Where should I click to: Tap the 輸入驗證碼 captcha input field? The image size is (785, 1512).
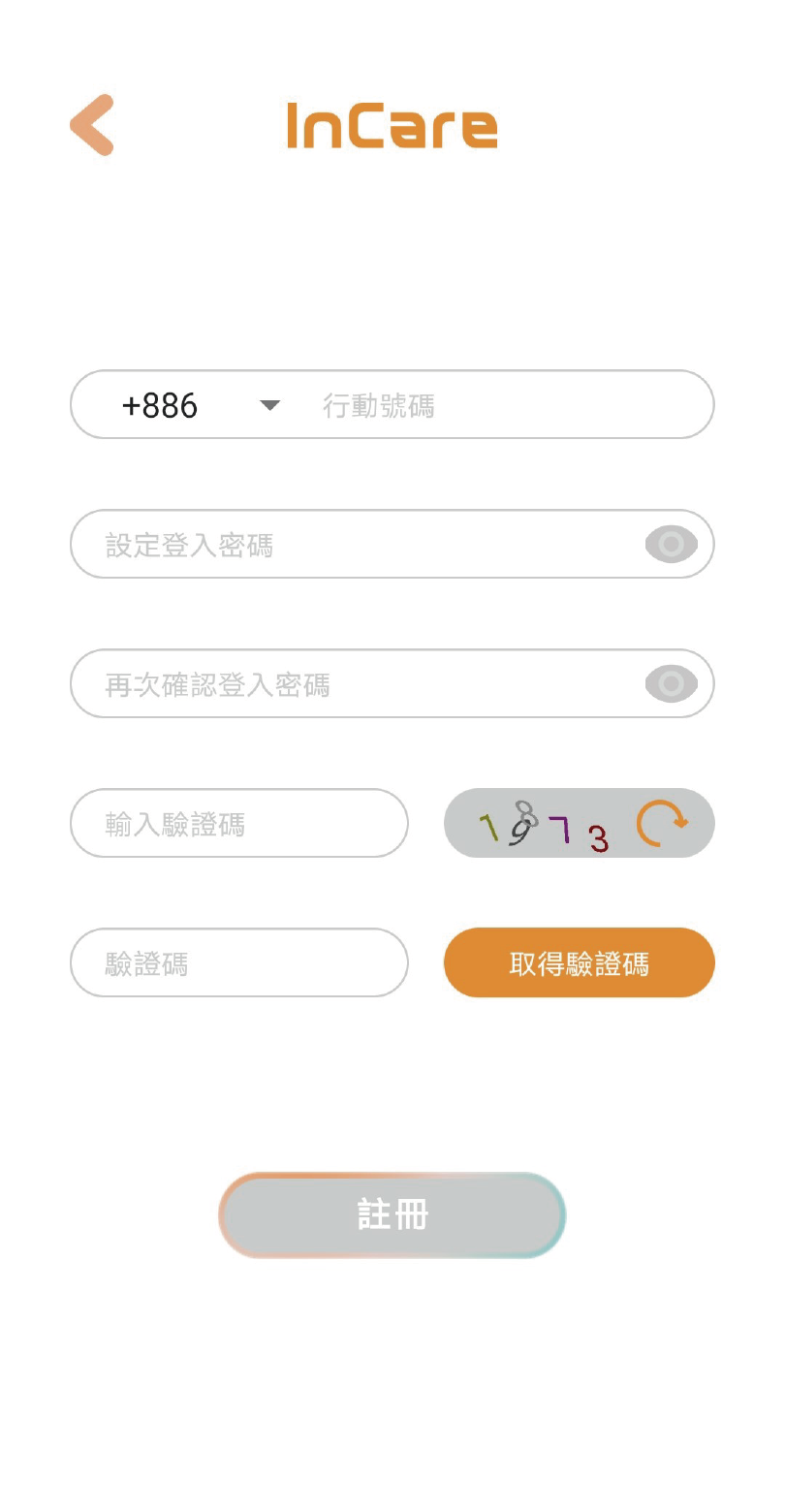click(238, 824)
